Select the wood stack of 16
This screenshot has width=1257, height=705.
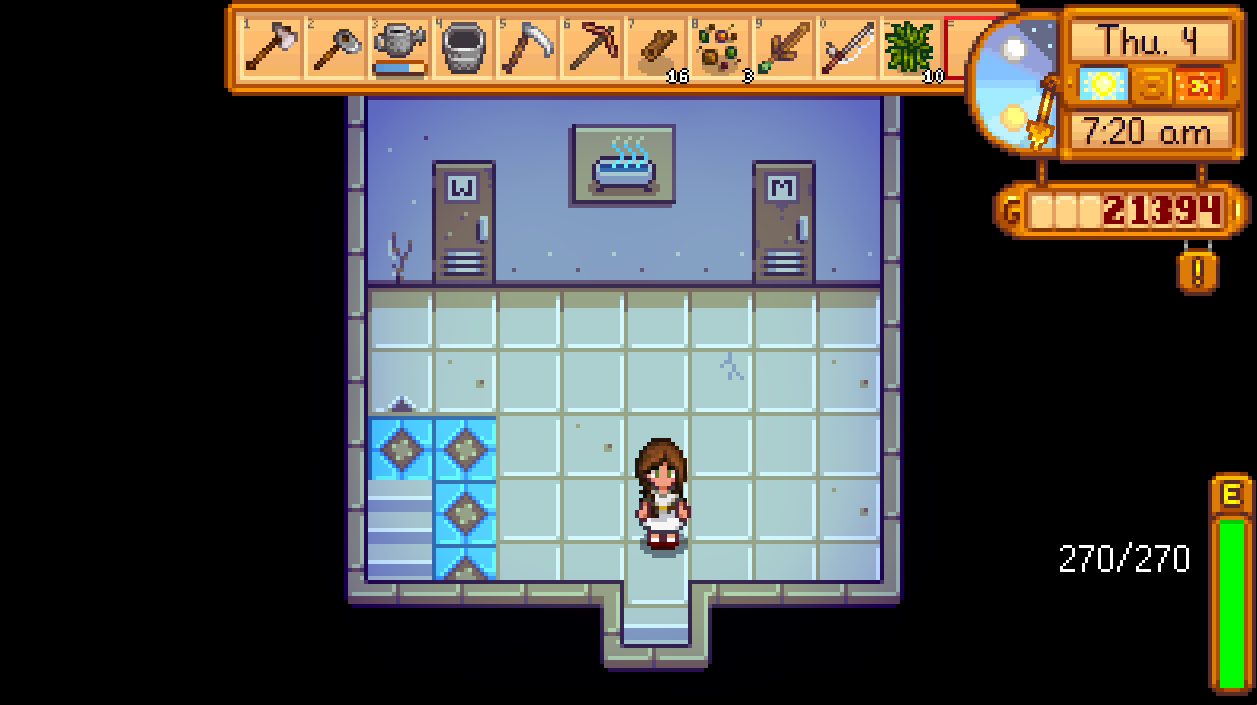tap(655, 47)
